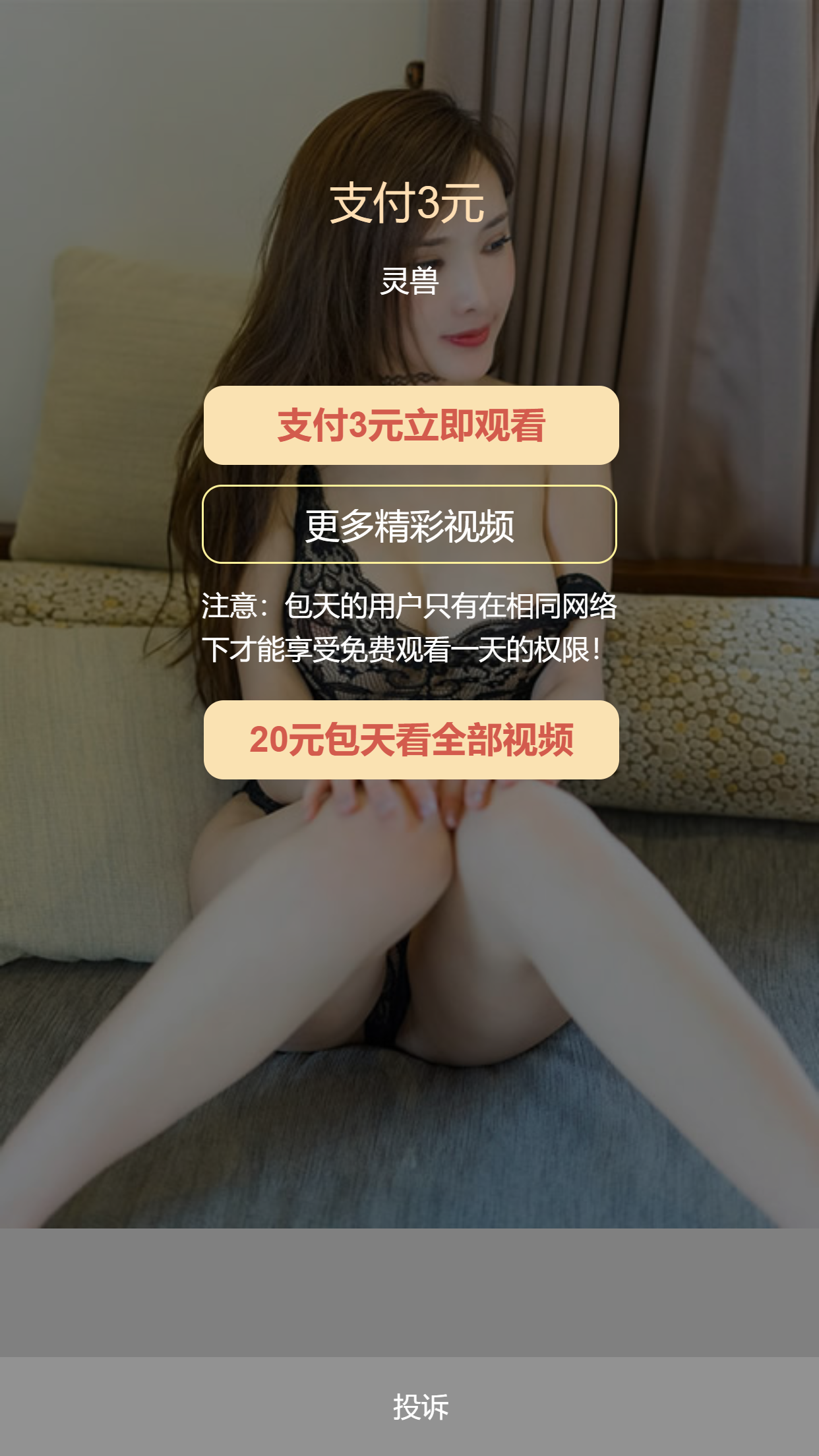The image size is (819, 1456).
Task: Select 20元包天看全部视频 option
Action: (x=411, y=740)
